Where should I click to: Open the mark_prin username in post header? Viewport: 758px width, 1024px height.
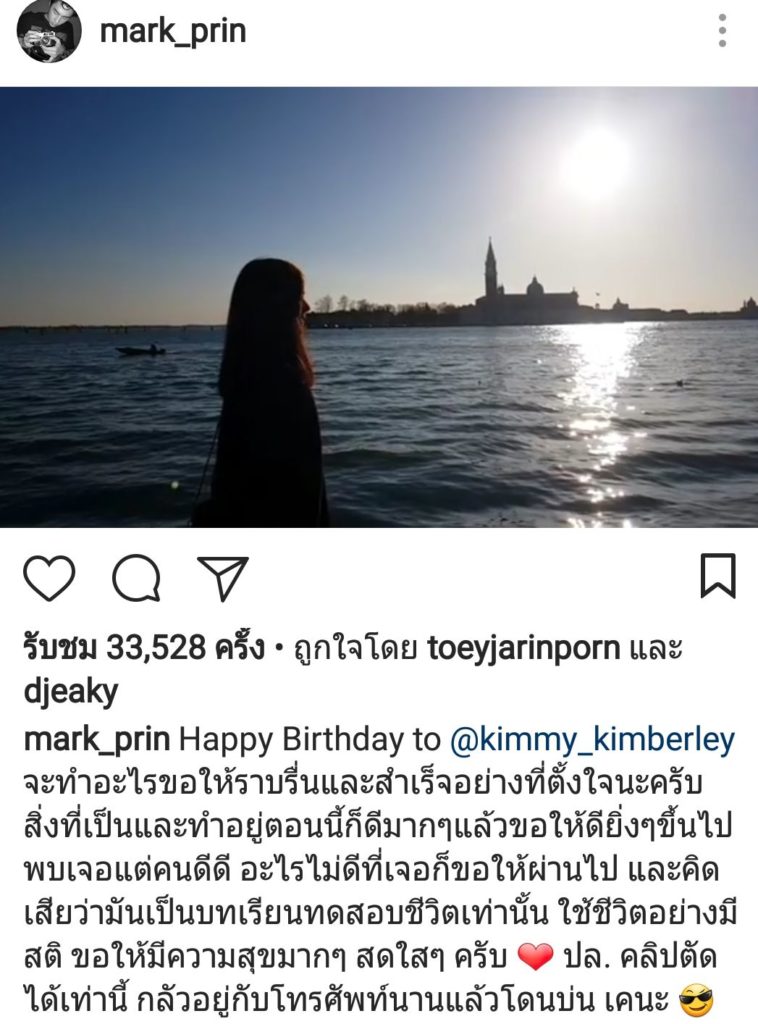pos(172,32)
